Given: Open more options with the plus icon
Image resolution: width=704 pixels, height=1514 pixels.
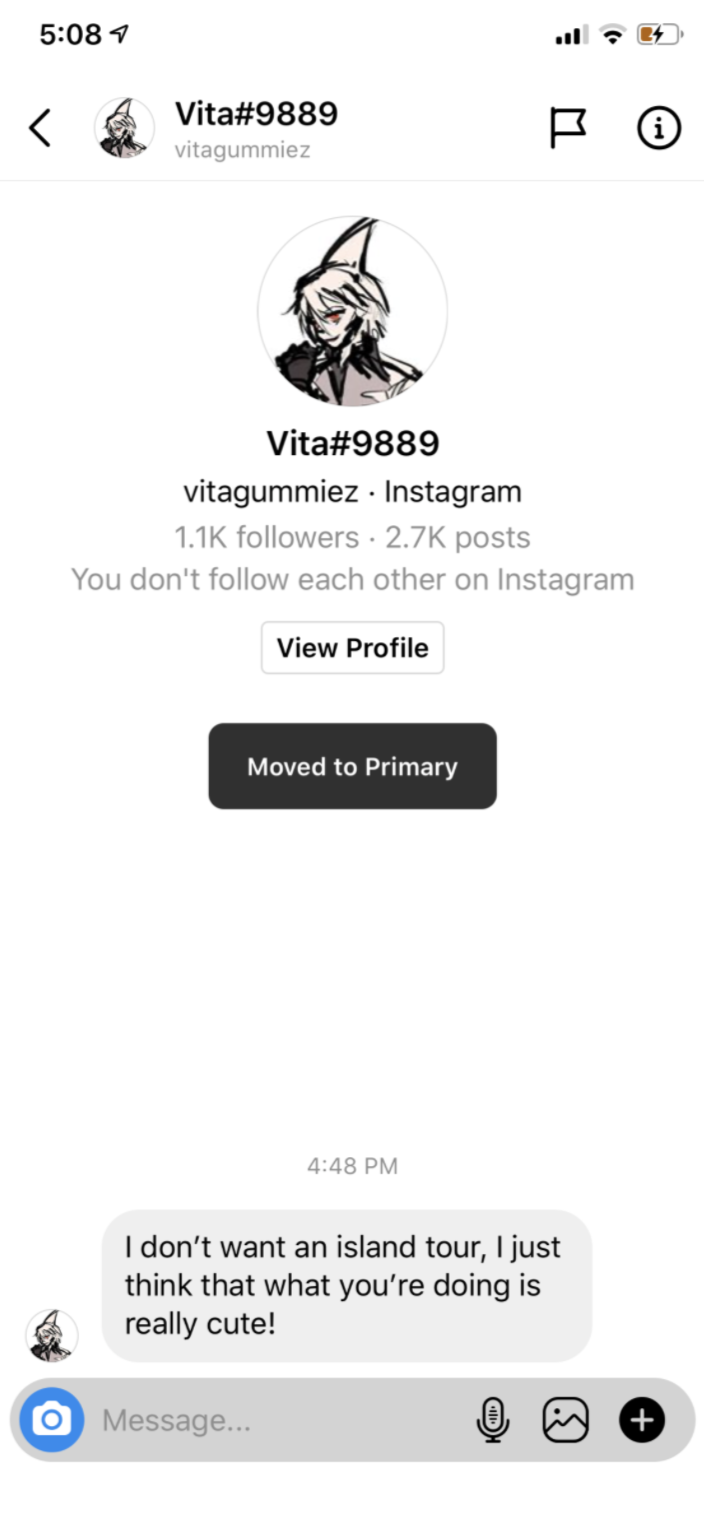Looking at the screenshot, I should pos(641,1420).
